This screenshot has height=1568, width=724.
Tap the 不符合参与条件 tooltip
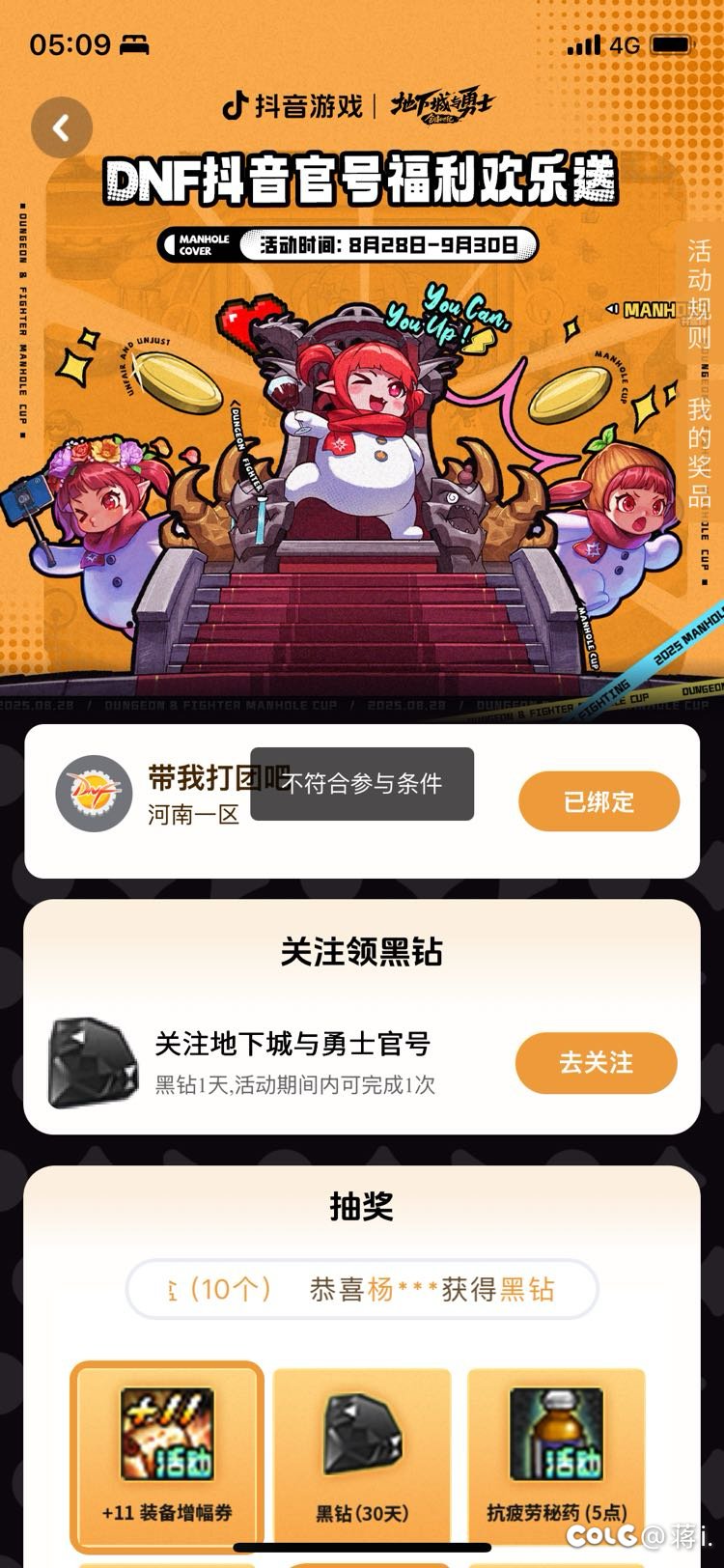click(x=364, y=784)
